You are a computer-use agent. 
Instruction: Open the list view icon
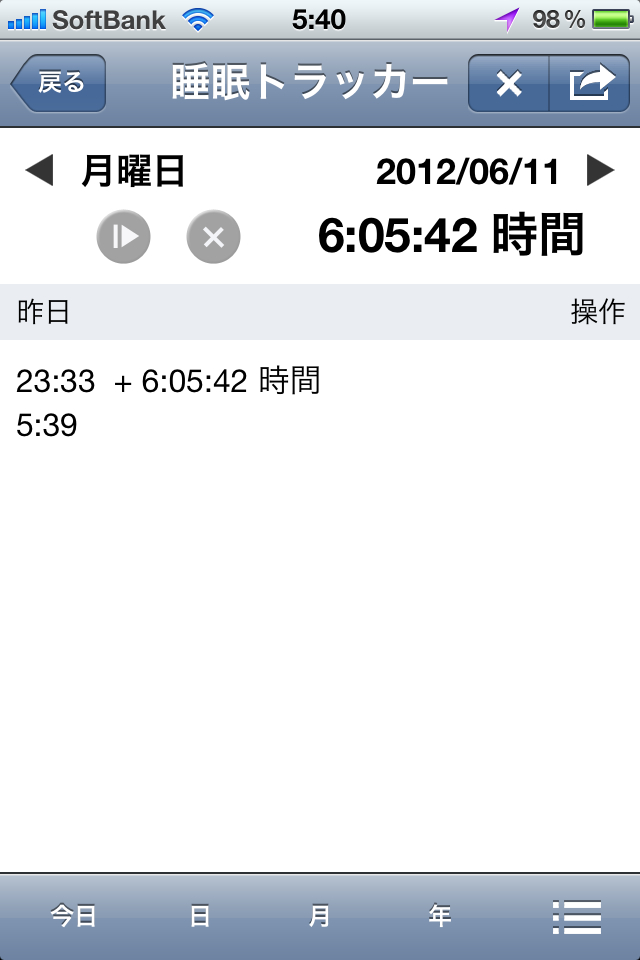pyautogui.click(x=577, y=916)
